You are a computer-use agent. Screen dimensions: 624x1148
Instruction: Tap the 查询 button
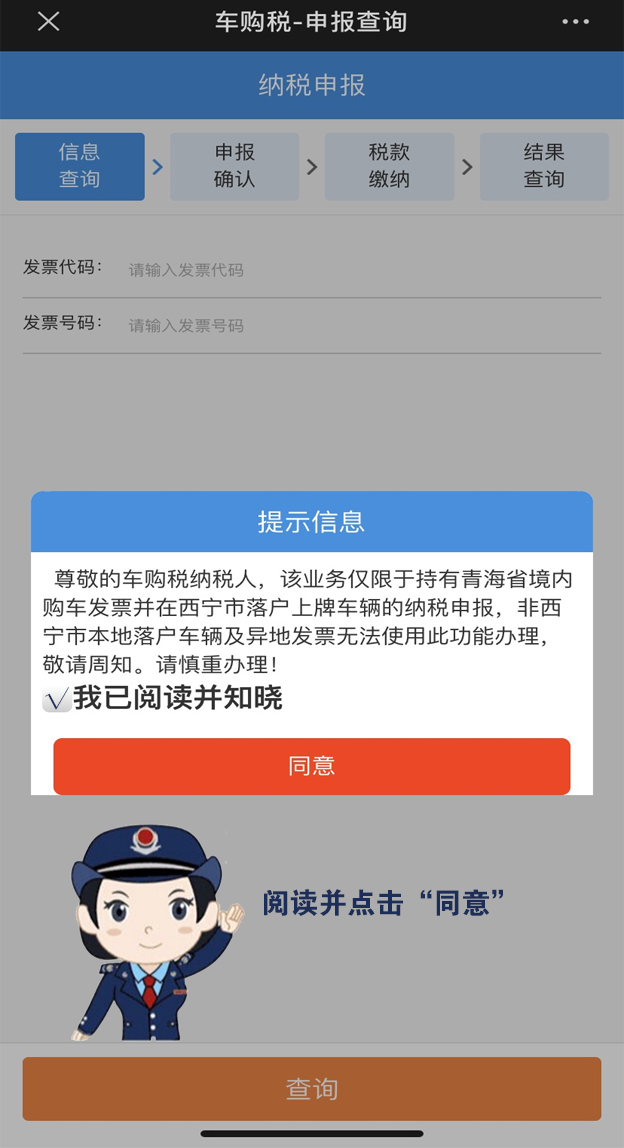[312, 1089]
